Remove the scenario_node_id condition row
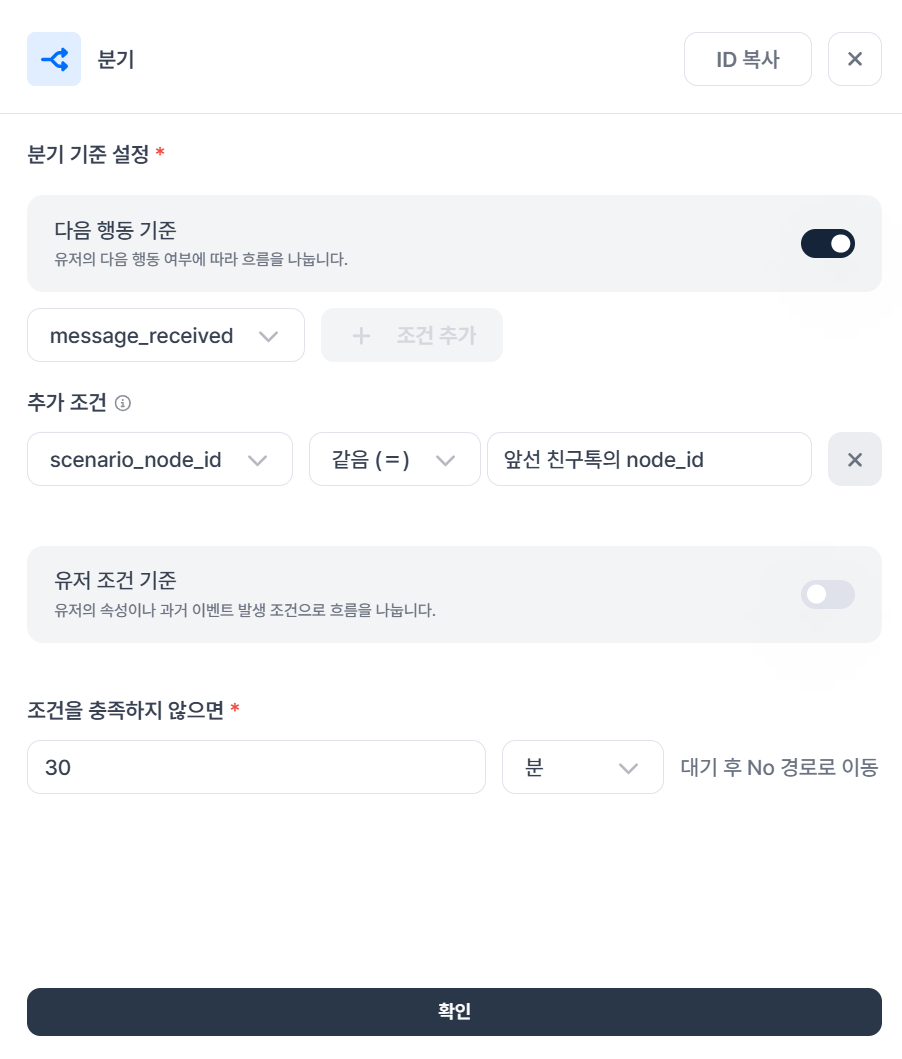The width and height of the screenshot is (902, 1059). pyautogui.click(x=854, y=459)
